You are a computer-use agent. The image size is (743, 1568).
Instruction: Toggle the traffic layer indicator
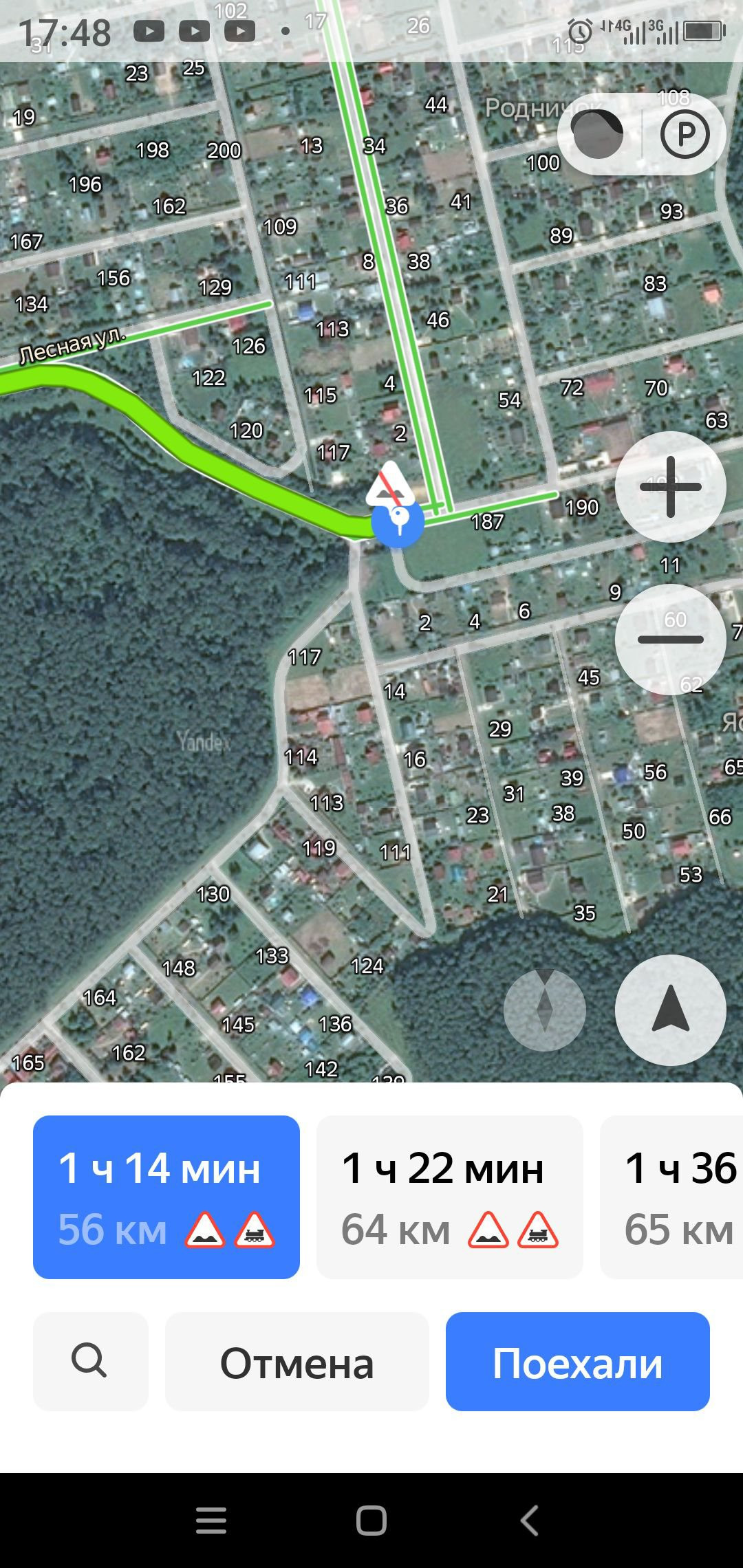point(597,133)
